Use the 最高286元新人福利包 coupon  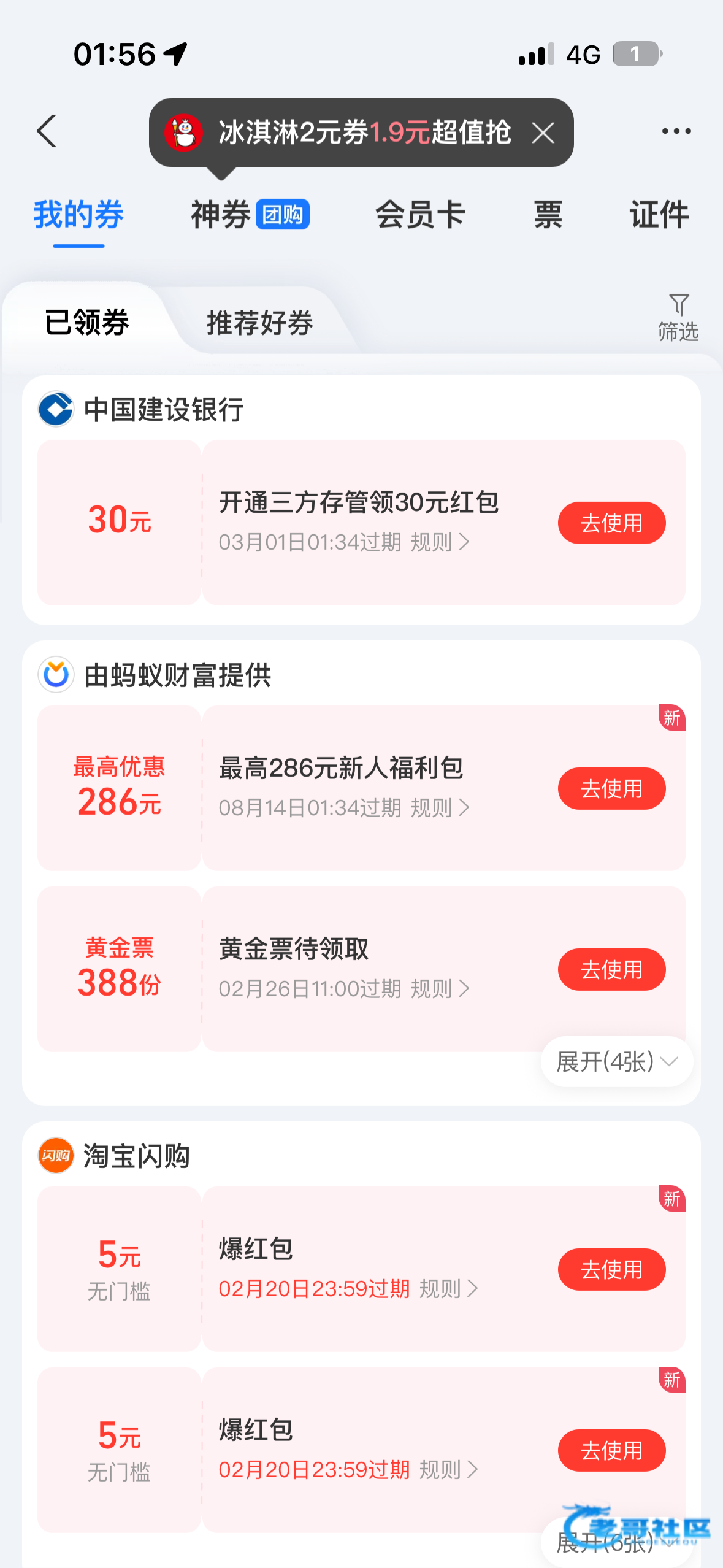611,789
